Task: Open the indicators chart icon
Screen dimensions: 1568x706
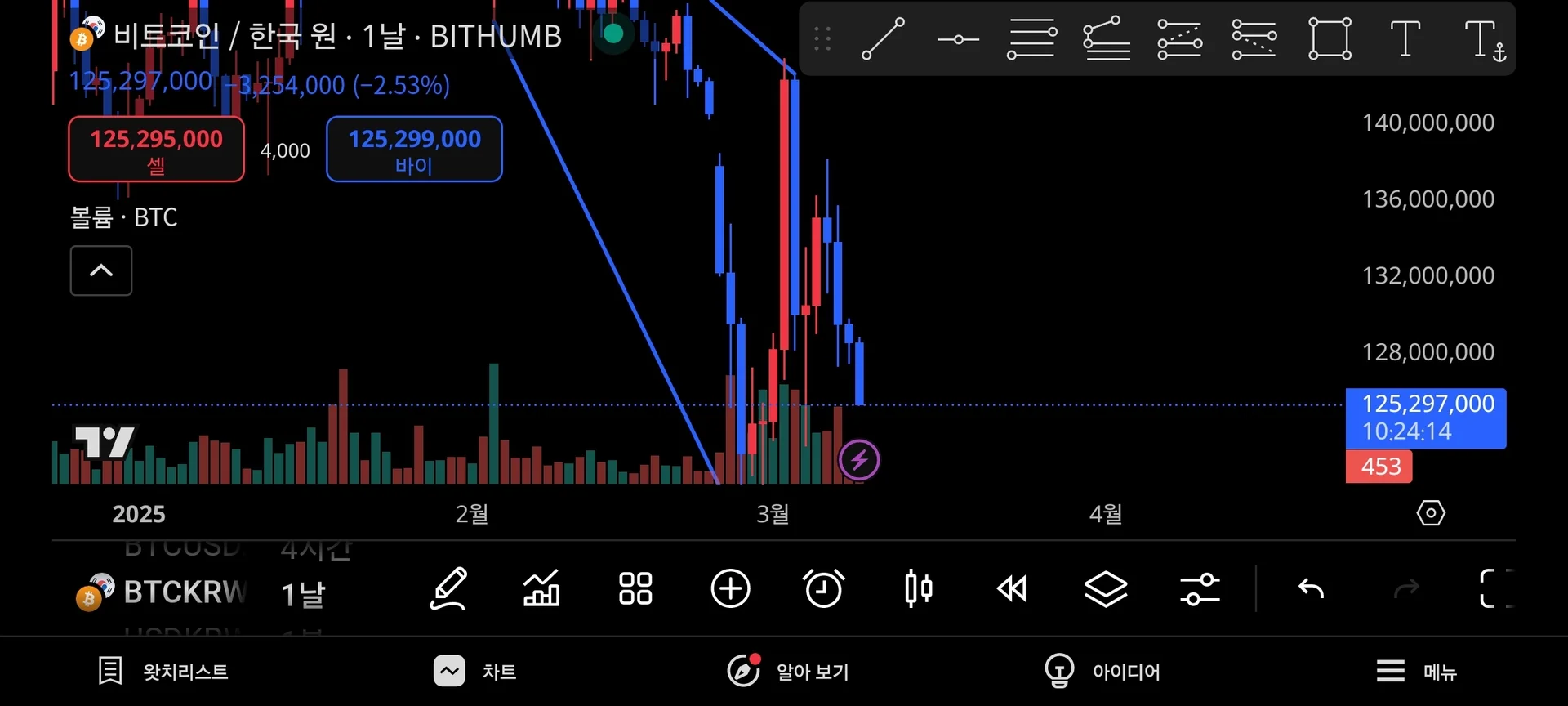Action: (541, 589)
